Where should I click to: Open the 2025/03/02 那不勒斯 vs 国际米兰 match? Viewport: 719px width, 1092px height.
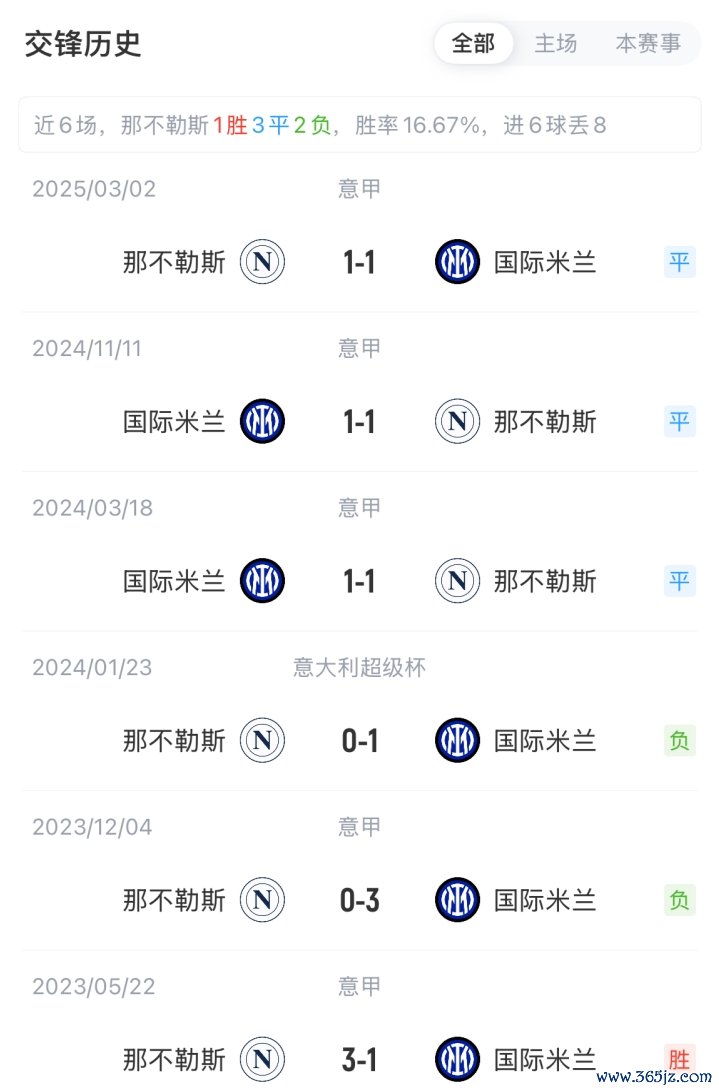(x=359, y=262)
